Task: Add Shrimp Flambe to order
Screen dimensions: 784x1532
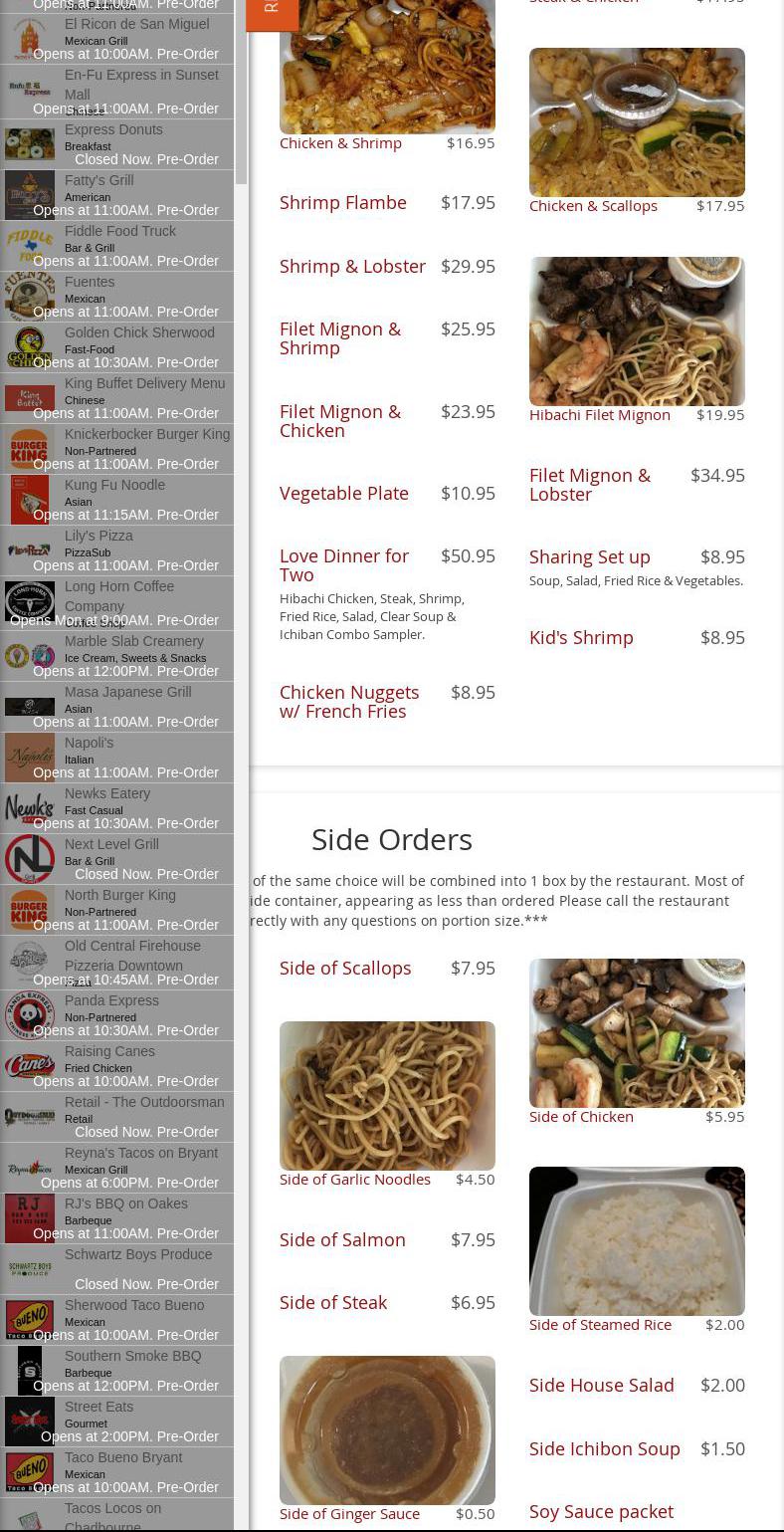Action: [387, 202]
